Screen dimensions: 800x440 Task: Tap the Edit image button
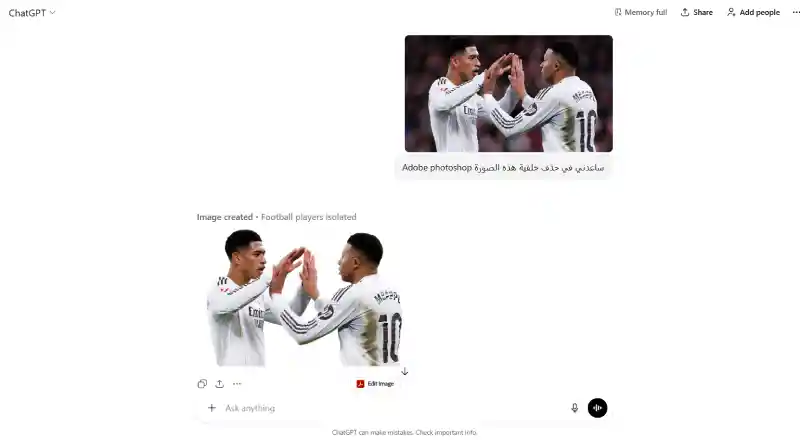(x=375, y=384)
